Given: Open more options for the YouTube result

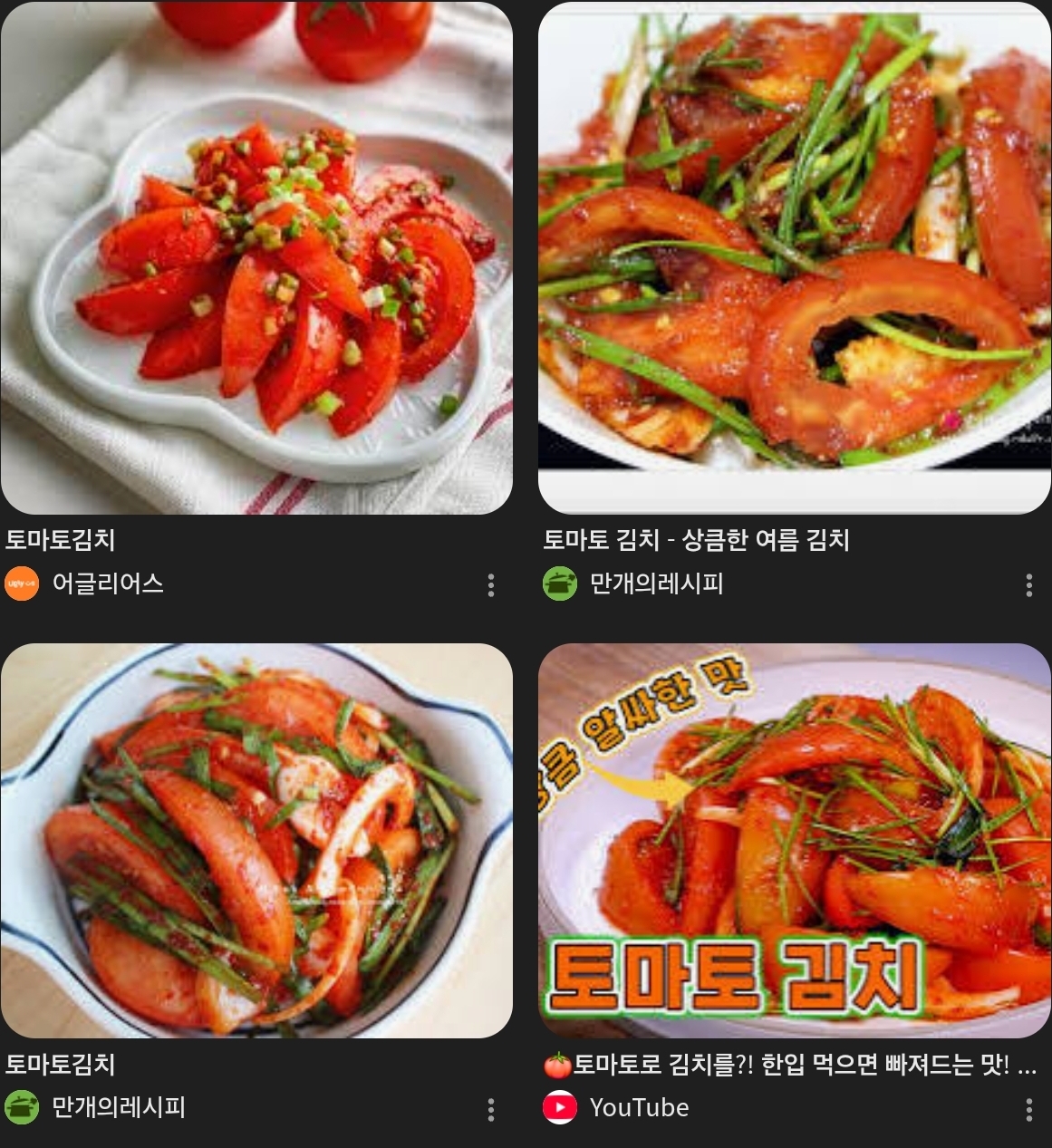Looking at the screenshot, I should tap(1029, 1109).
